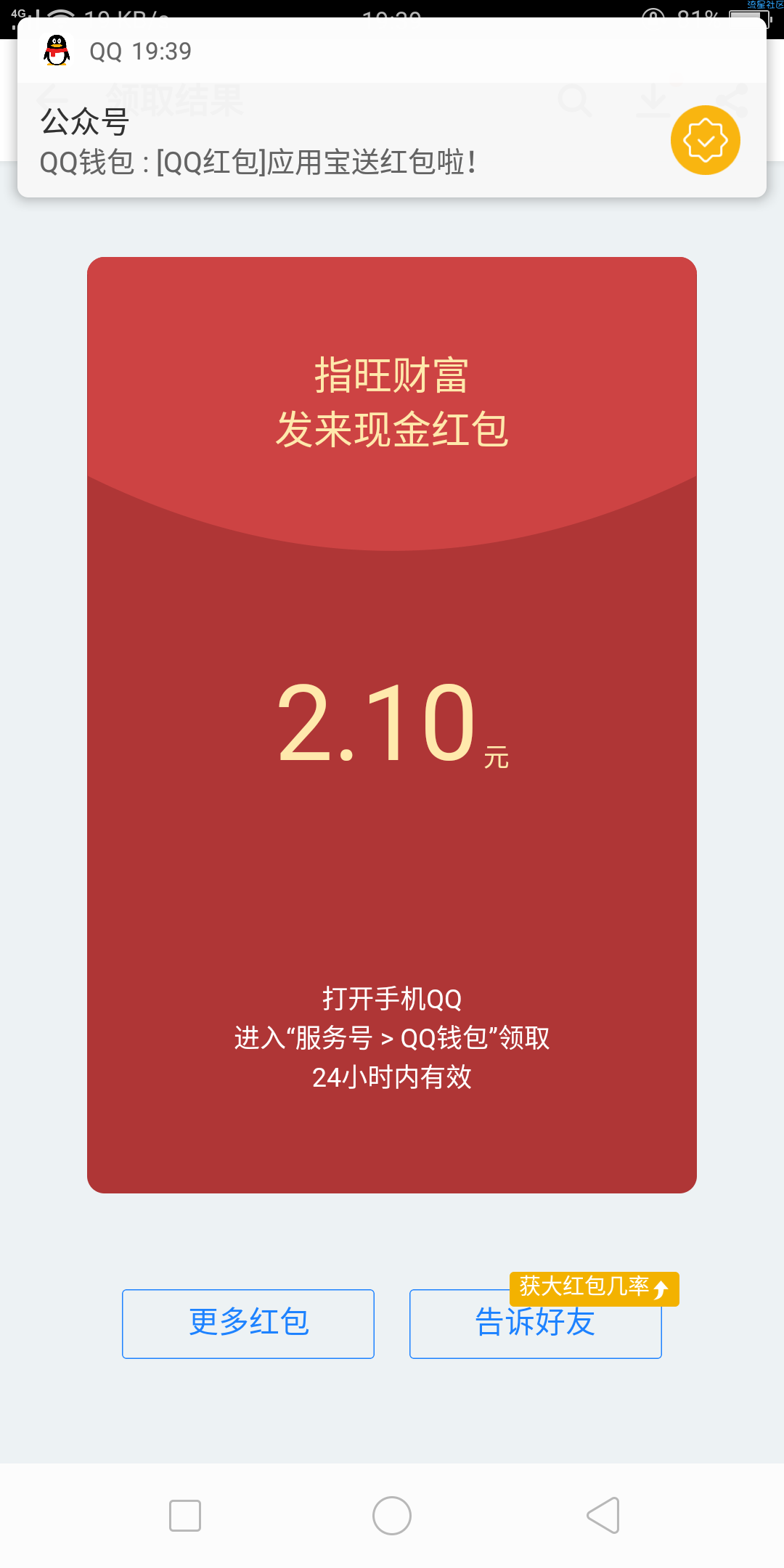Go back with the system back button
This screenshot has width=784, height=1568.
tap(603, 1515)
